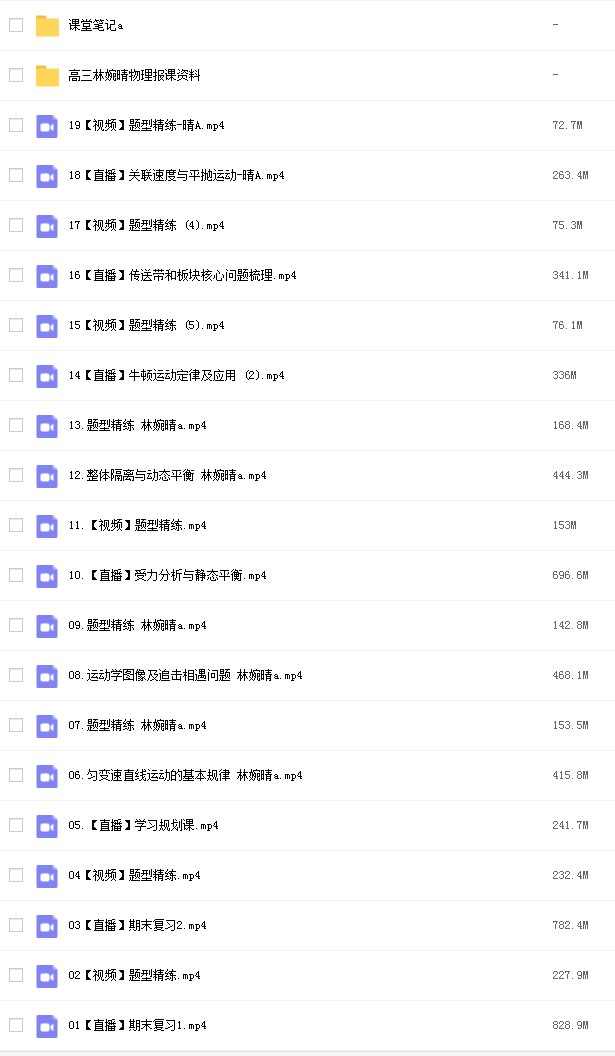The height and width of the screenshot is (1056, 615).
Task: Select the checkbox beside 课堂笔记a folder
Action: coord(16,25)
